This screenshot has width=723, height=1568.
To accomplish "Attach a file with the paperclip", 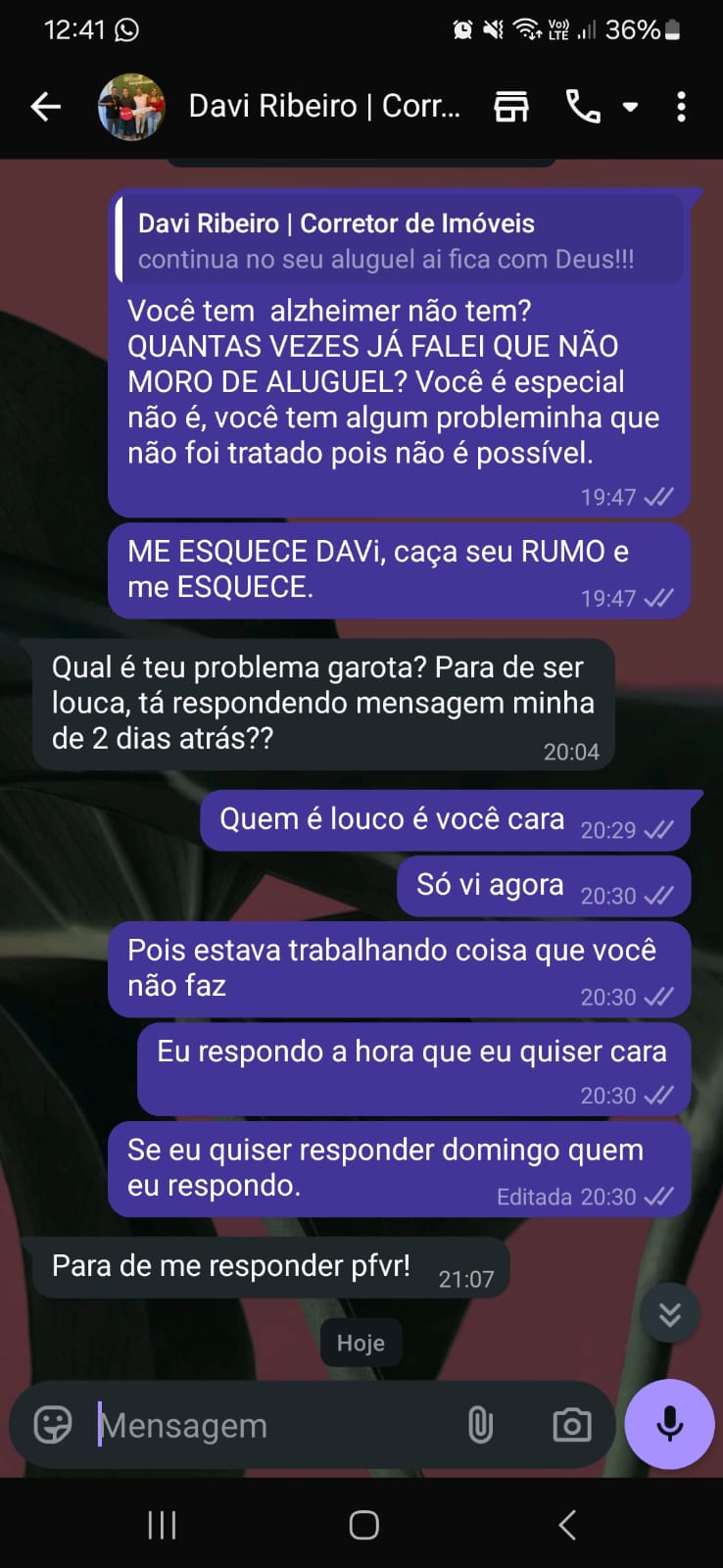I will (x=480, y=1425).
